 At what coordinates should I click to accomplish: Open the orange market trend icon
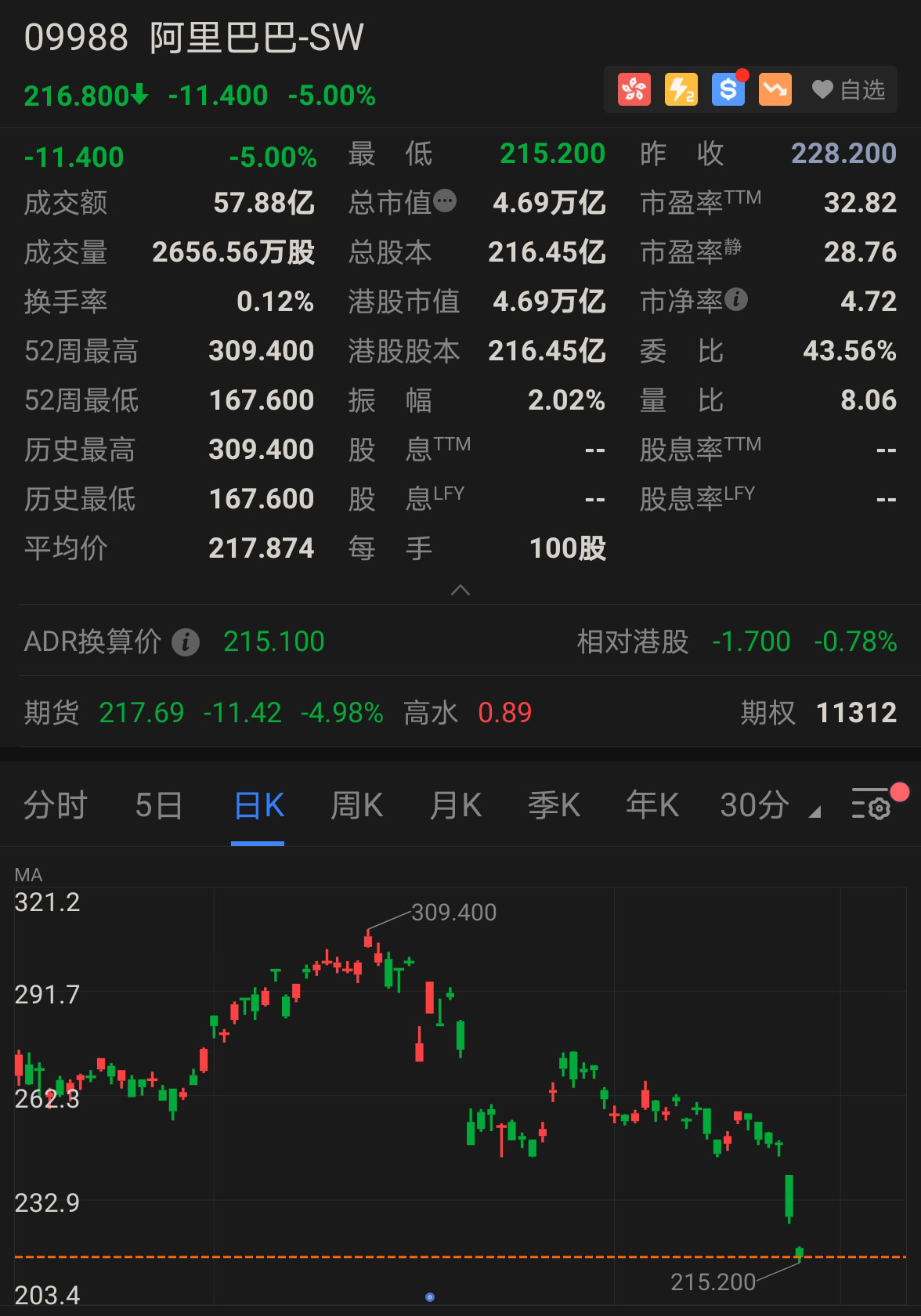(774, 89)
